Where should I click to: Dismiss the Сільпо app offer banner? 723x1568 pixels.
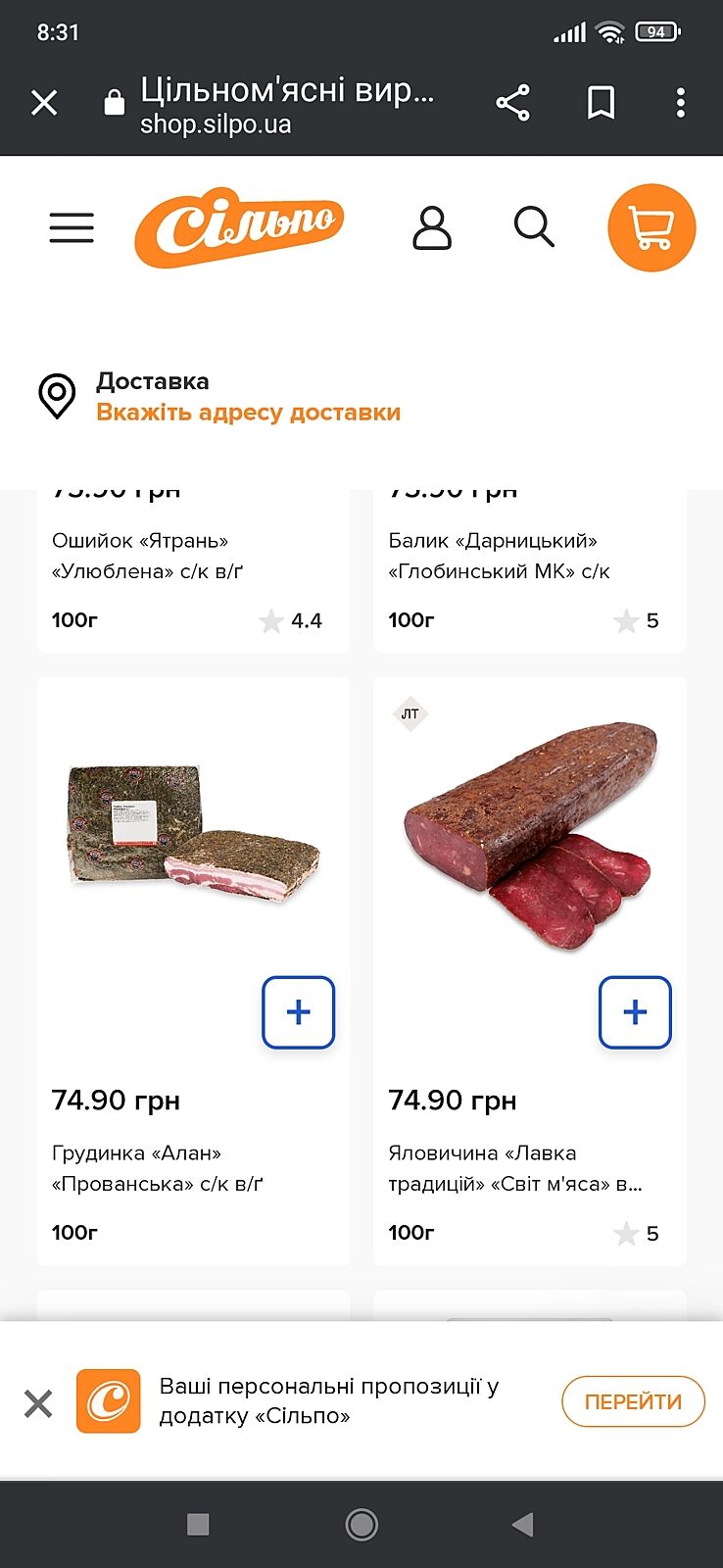(x=38, y=1403)
